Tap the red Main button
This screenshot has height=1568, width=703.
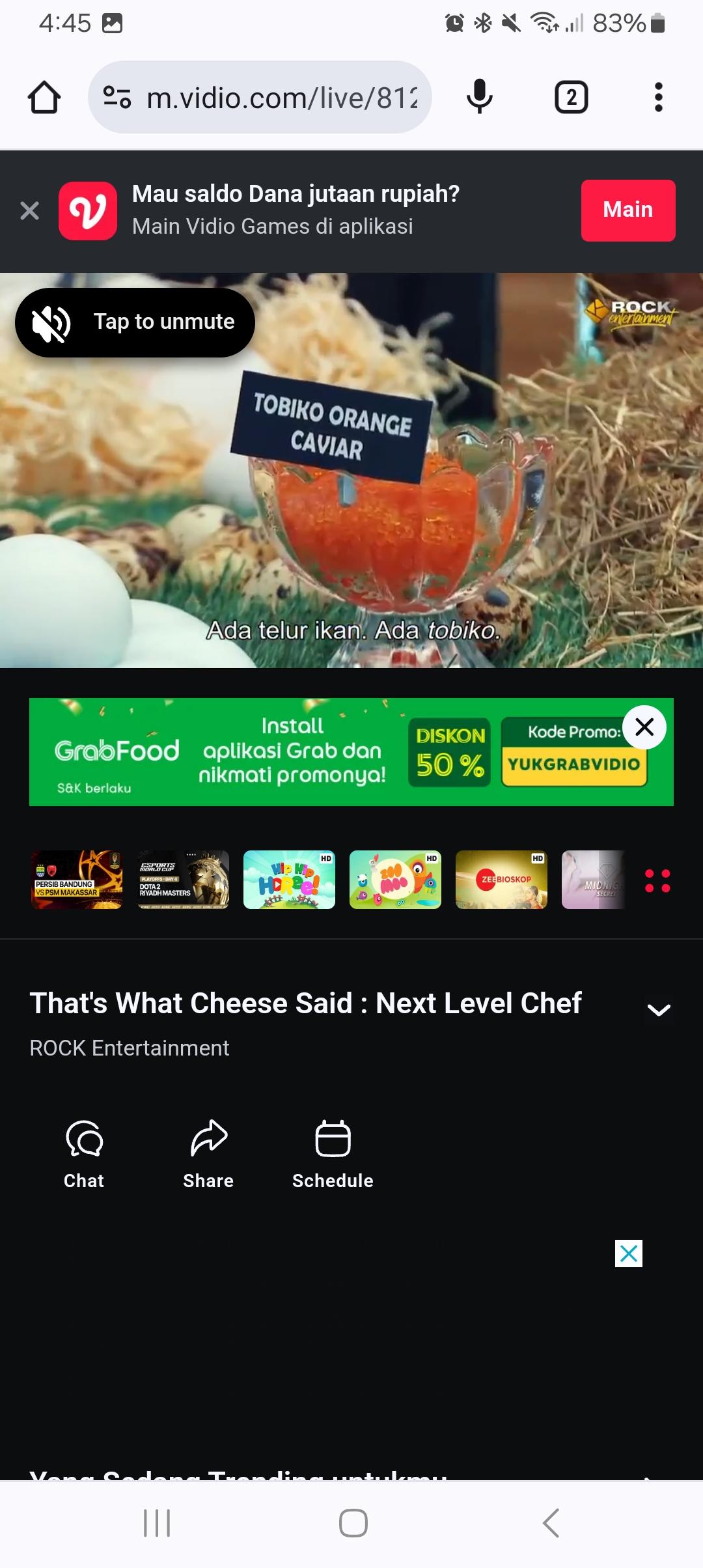[x=628, y=210]
